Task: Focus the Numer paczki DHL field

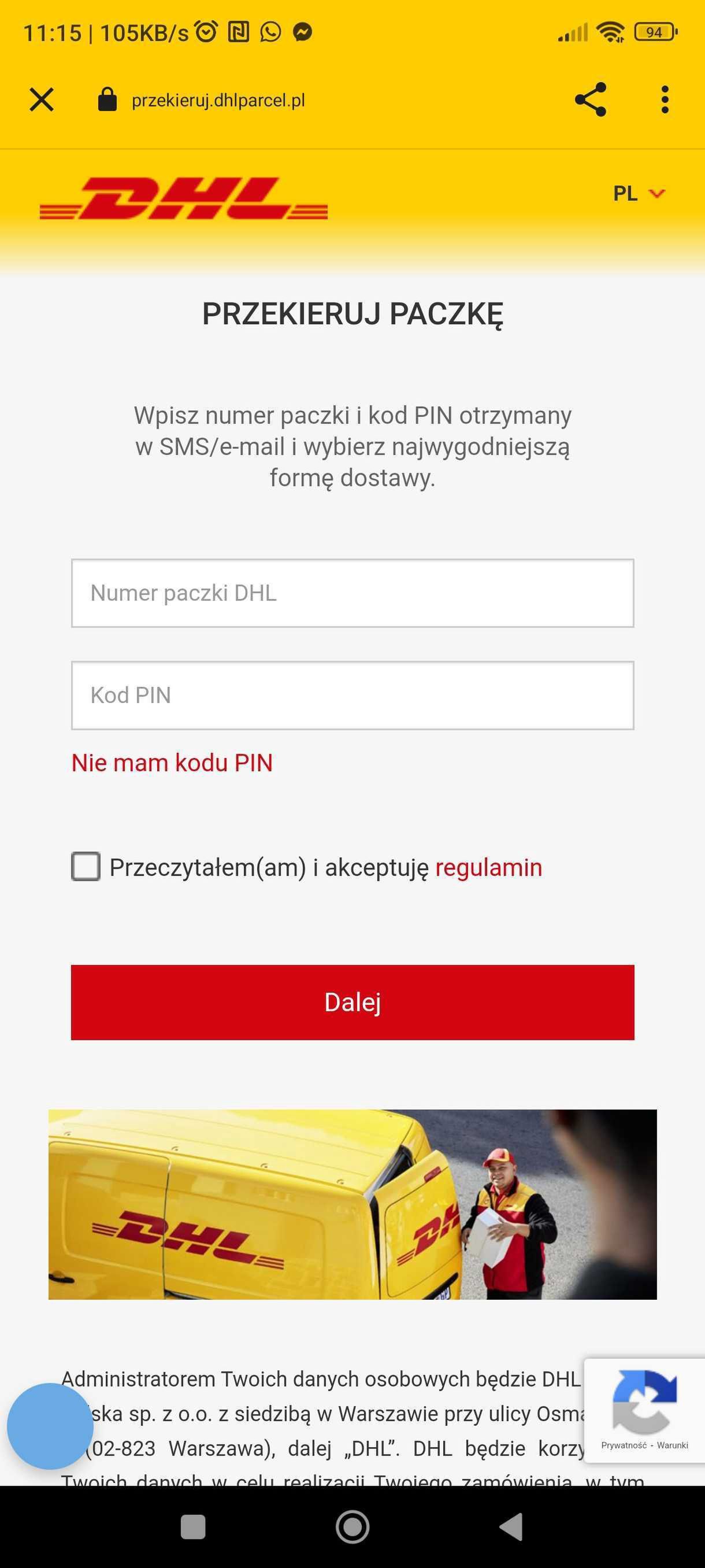Action: pyautogui.click(x=353, y=593)
